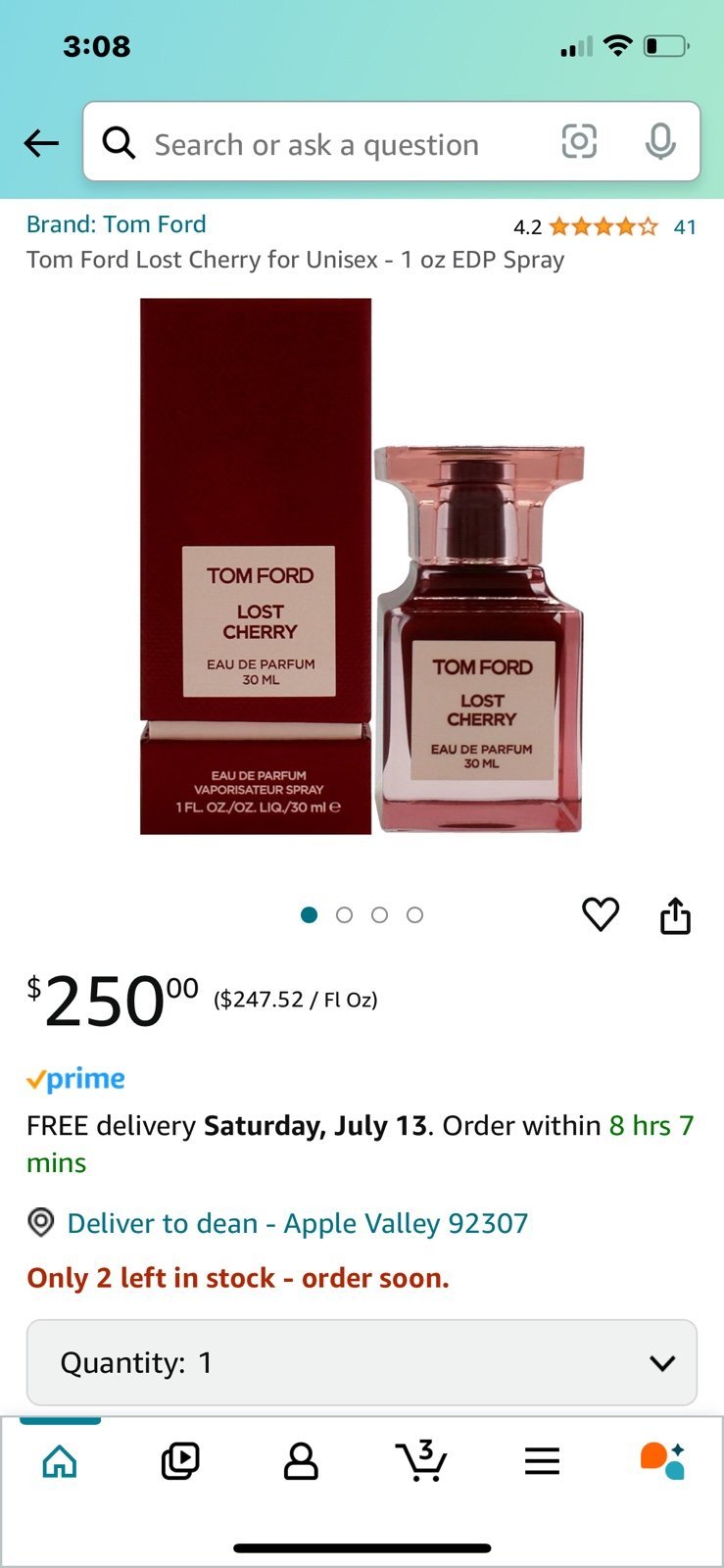Share this product listing
The height and width of the screenshot is (1568, 724).
pyautogui.click(x=675, y=915)
